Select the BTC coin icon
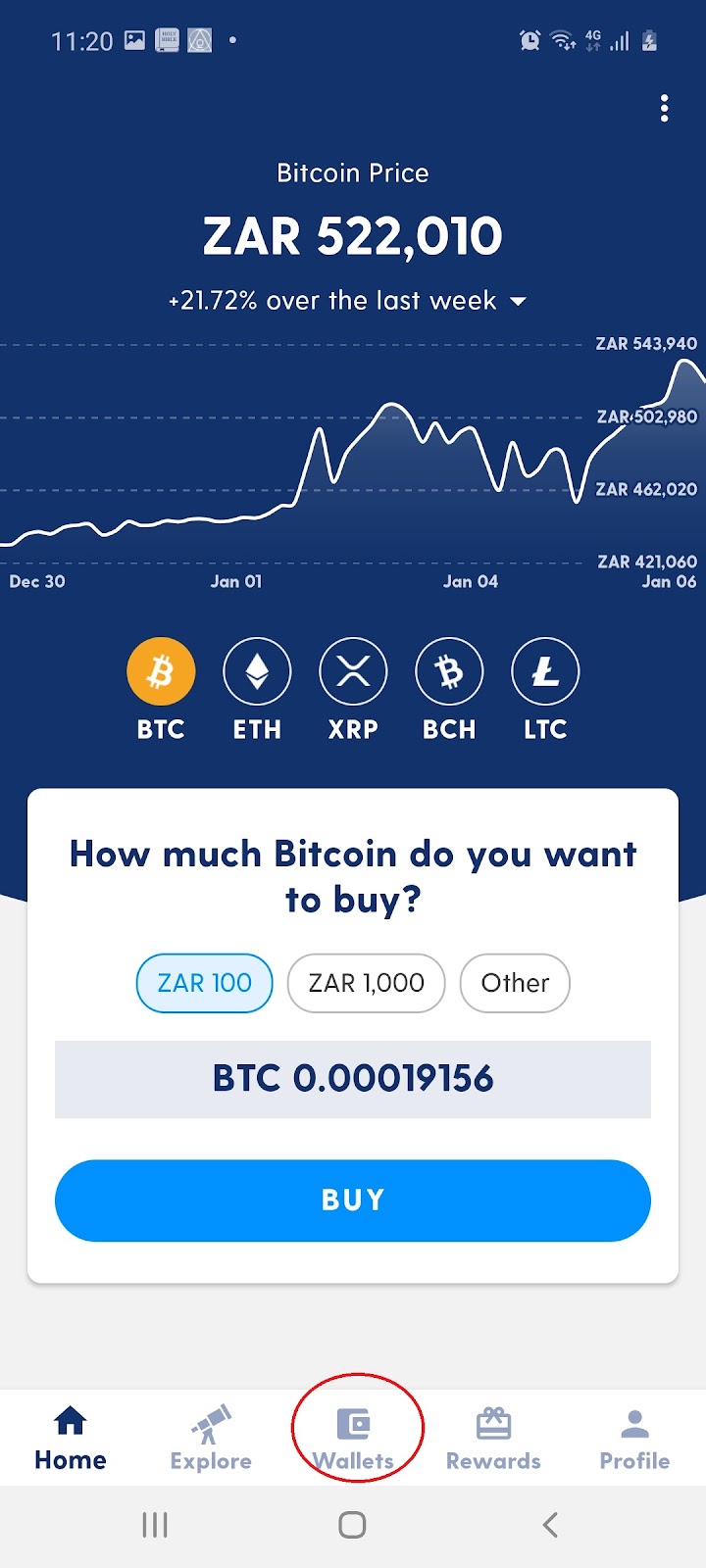Viewport: 706px width, 1568px height. click(x=161, y=672)
